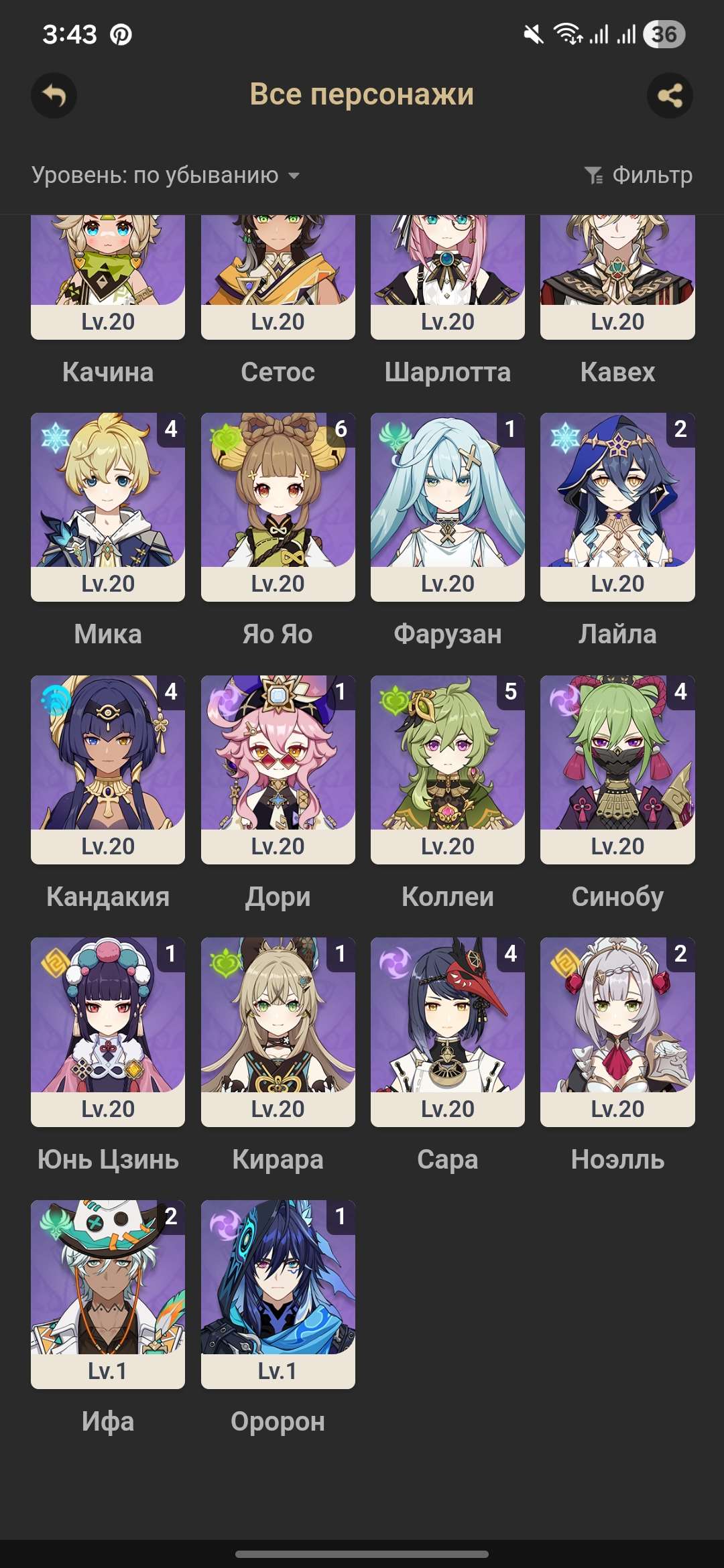The image size is (724, 1568).
Task: Open the level sorting dropdown
Action: click(165, 176)
